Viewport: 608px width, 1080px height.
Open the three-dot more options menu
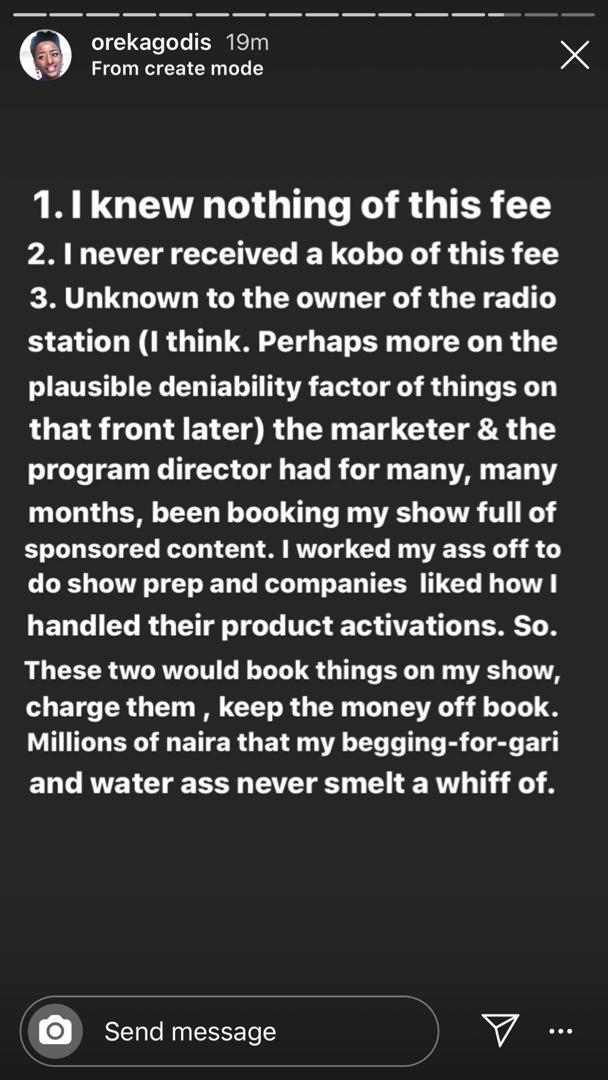(x=561, y=1032)
